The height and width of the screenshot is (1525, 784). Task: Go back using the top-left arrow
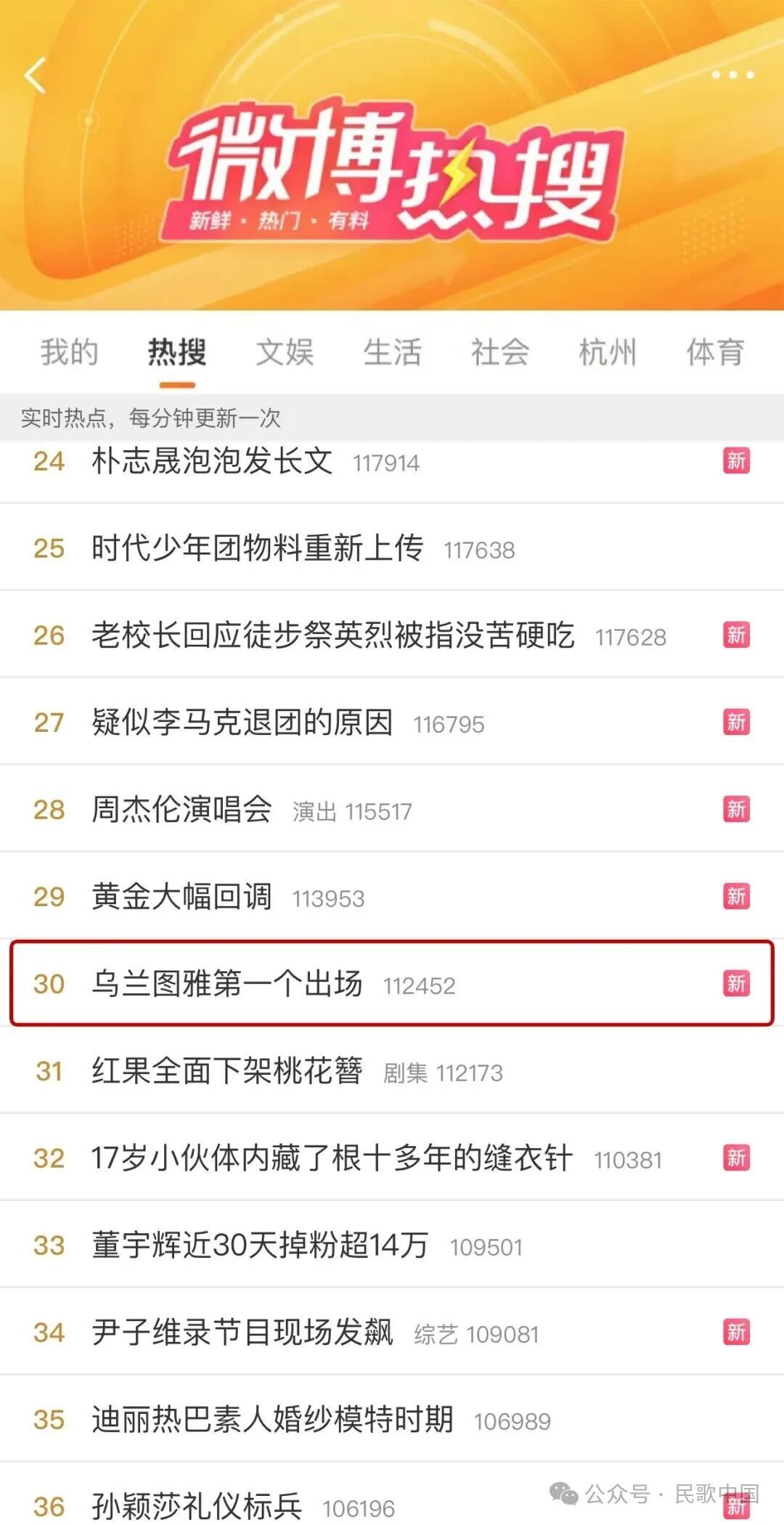(35, 76)
